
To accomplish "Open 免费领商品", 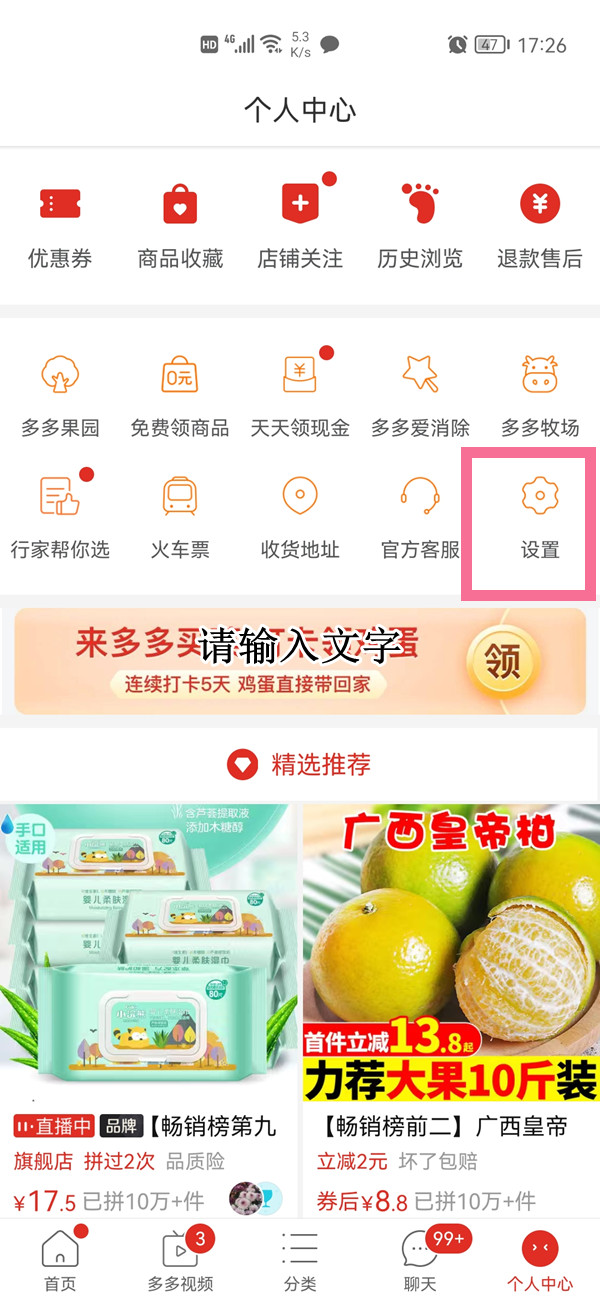I will pyautogui.click(x=180, y=395).
